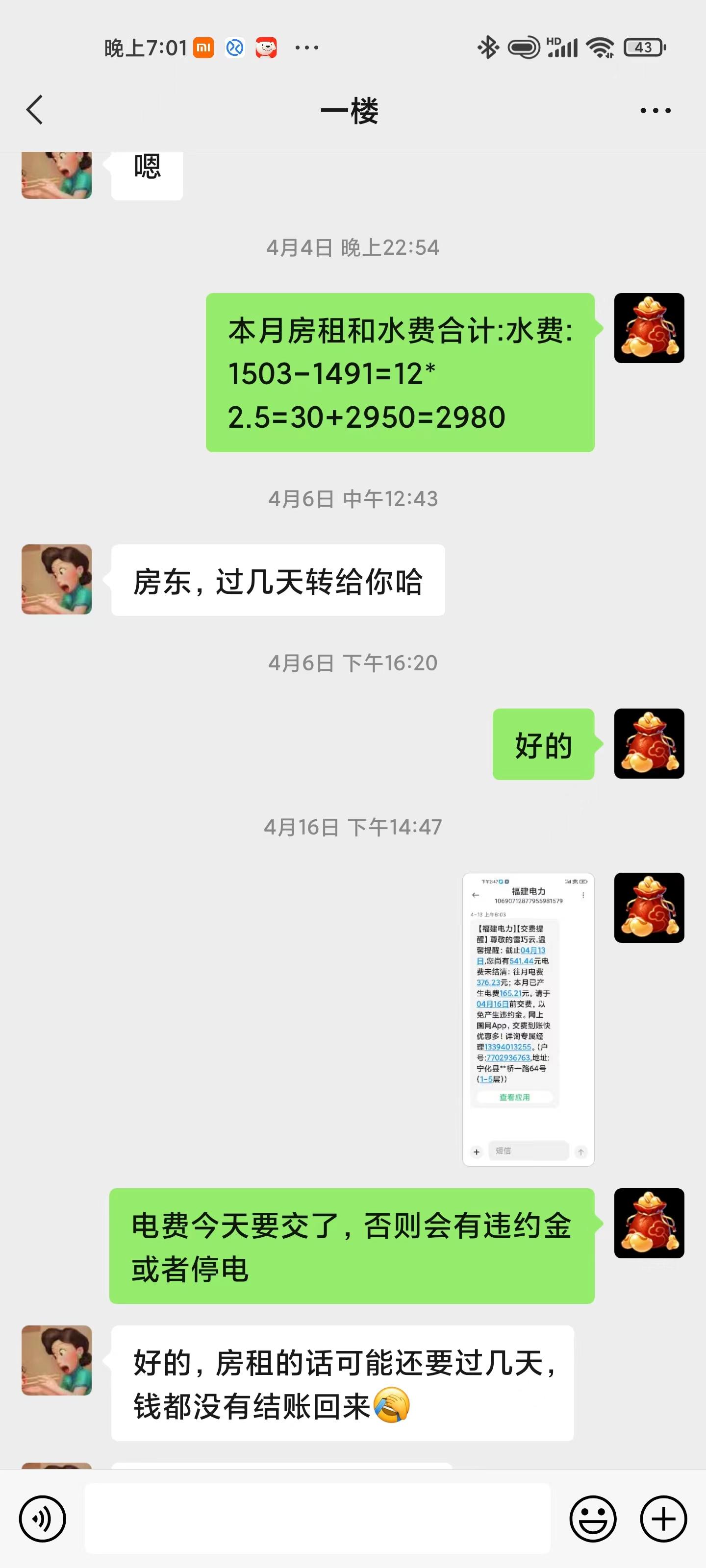Tap the back arrow to leave chat

pos(35,110)
